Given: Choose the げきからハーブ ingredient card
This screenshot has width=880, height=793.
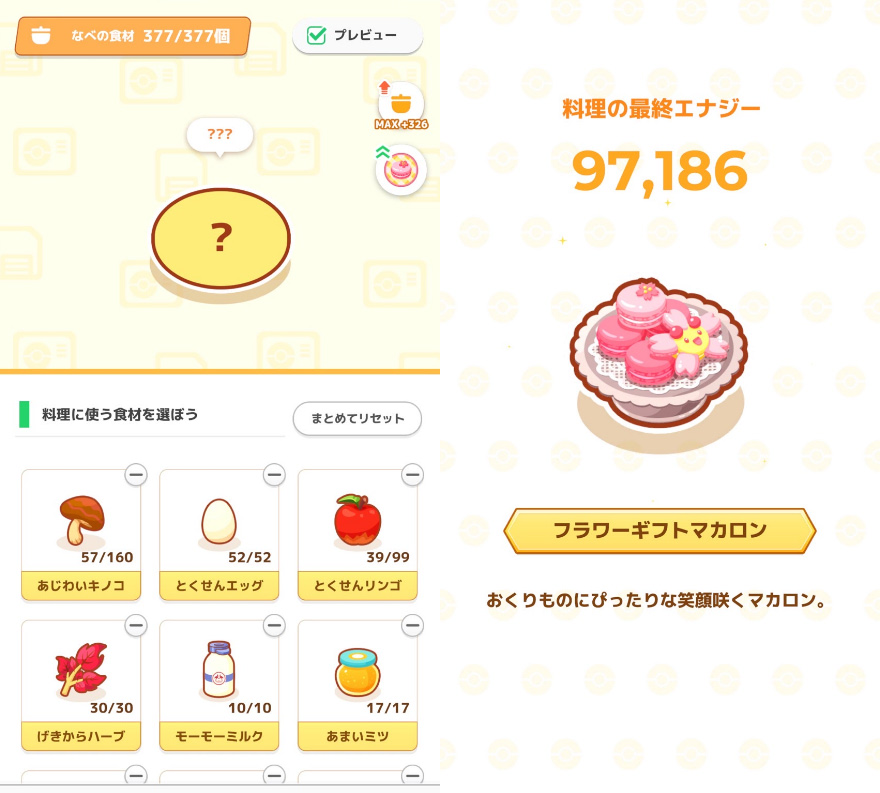Looking at the screenshot, I should tap(81, 683).
